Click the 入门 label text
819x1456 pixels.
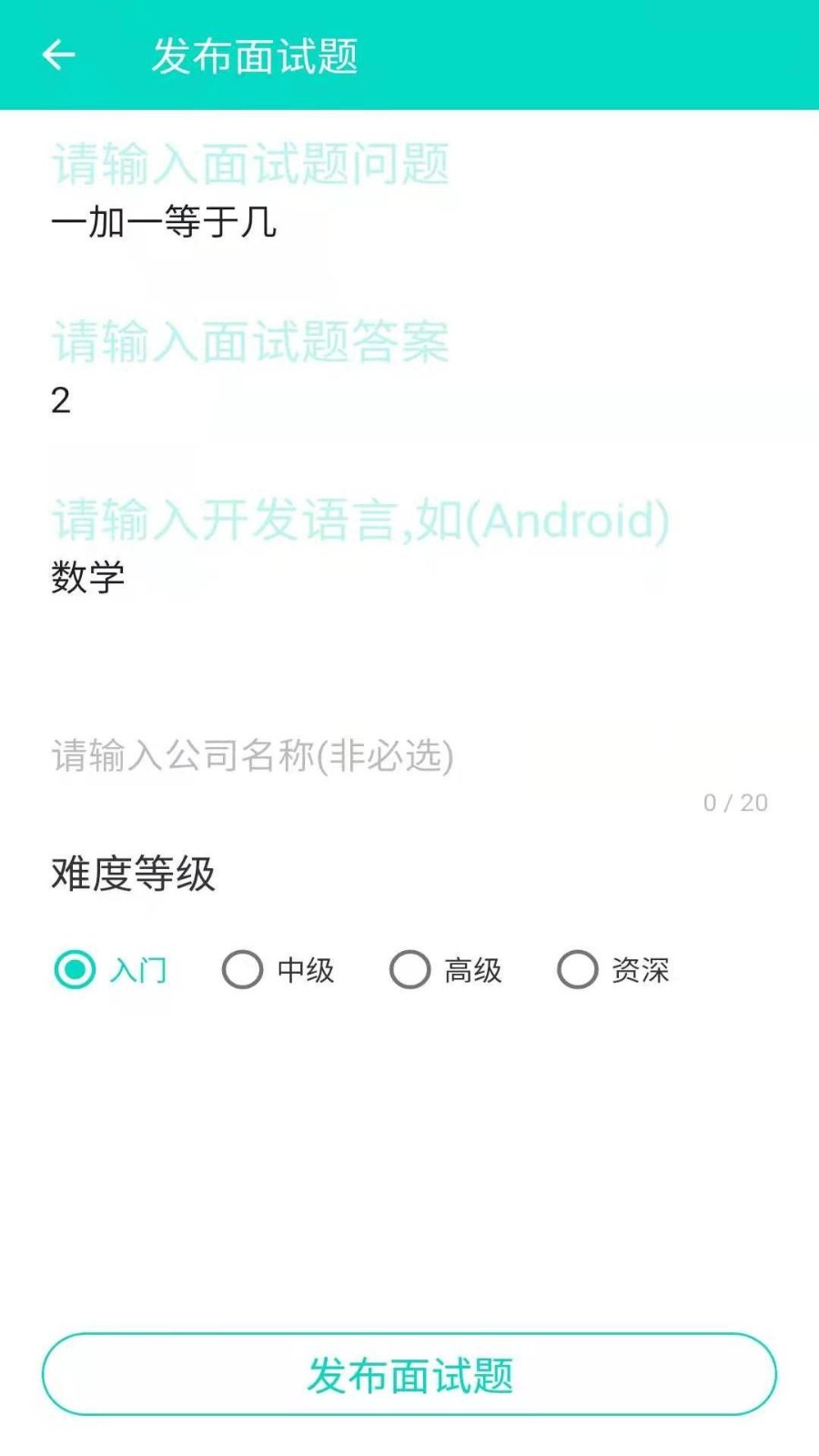pos(141,971)
